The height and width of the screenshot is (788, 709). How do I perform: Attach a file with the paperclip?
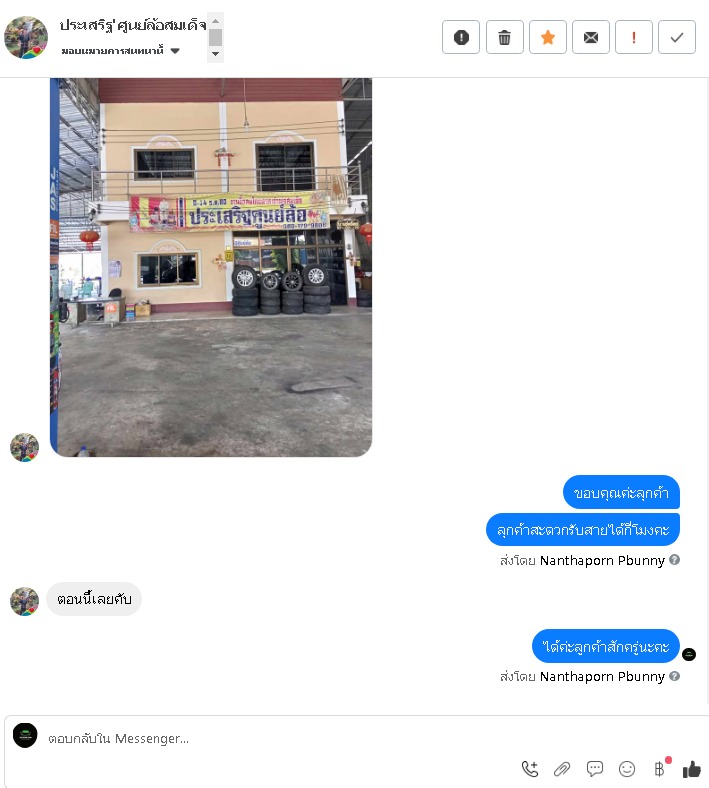tap(562, 769)
